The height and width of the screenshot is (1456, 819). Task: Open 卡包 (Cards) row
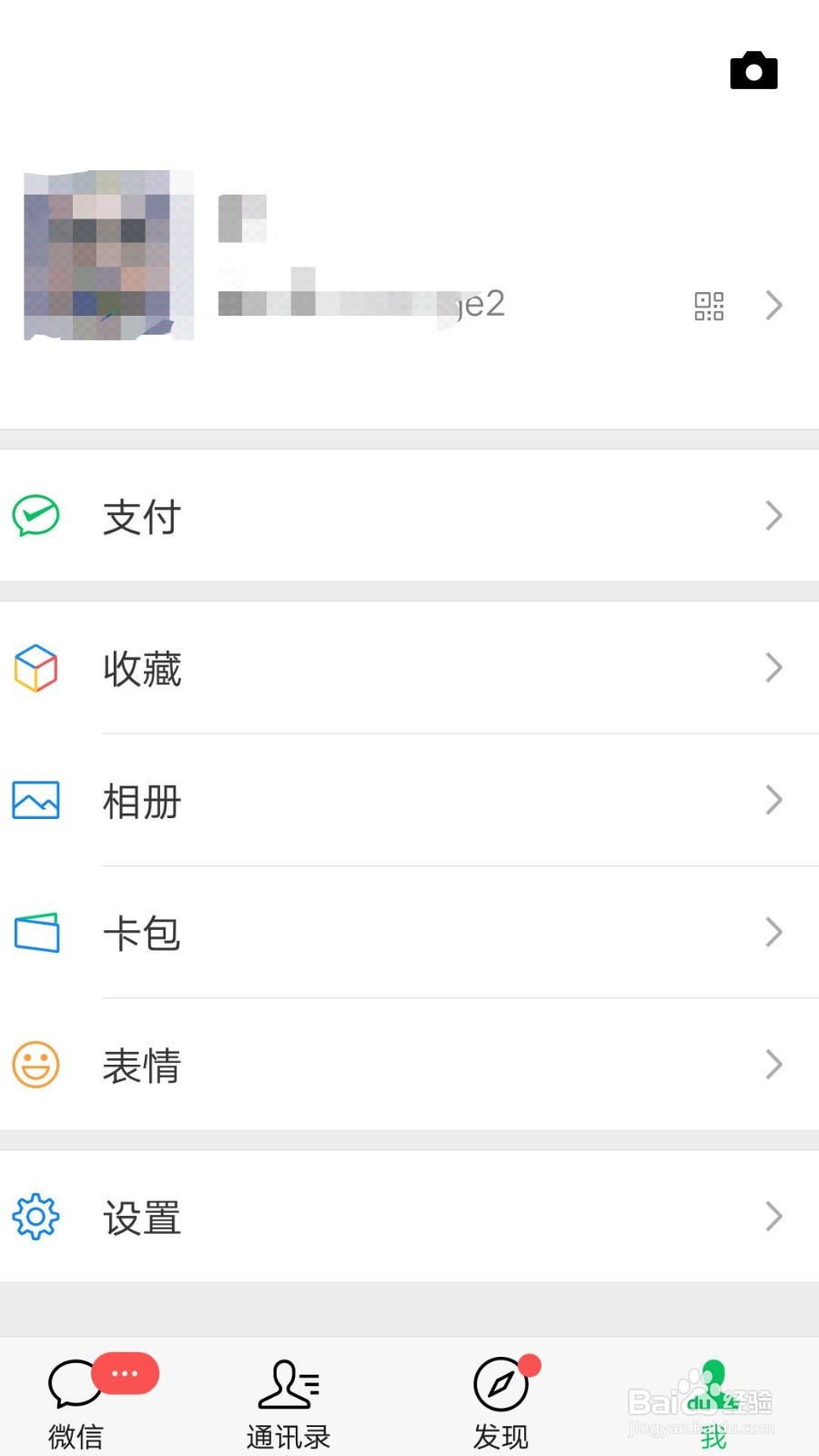pyautogui.click(x=409, y=933)
